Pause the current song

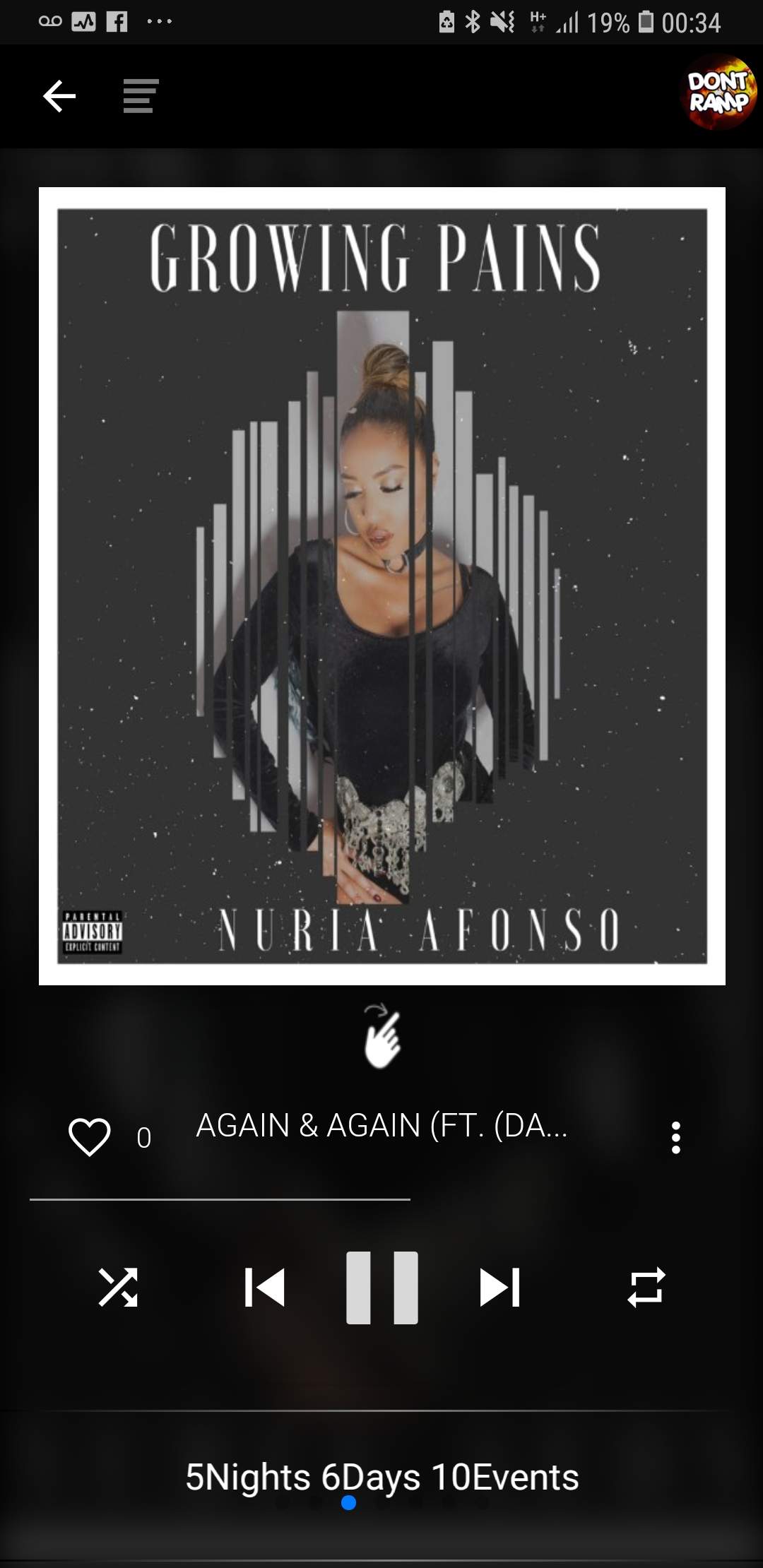tap(381, 1287)
